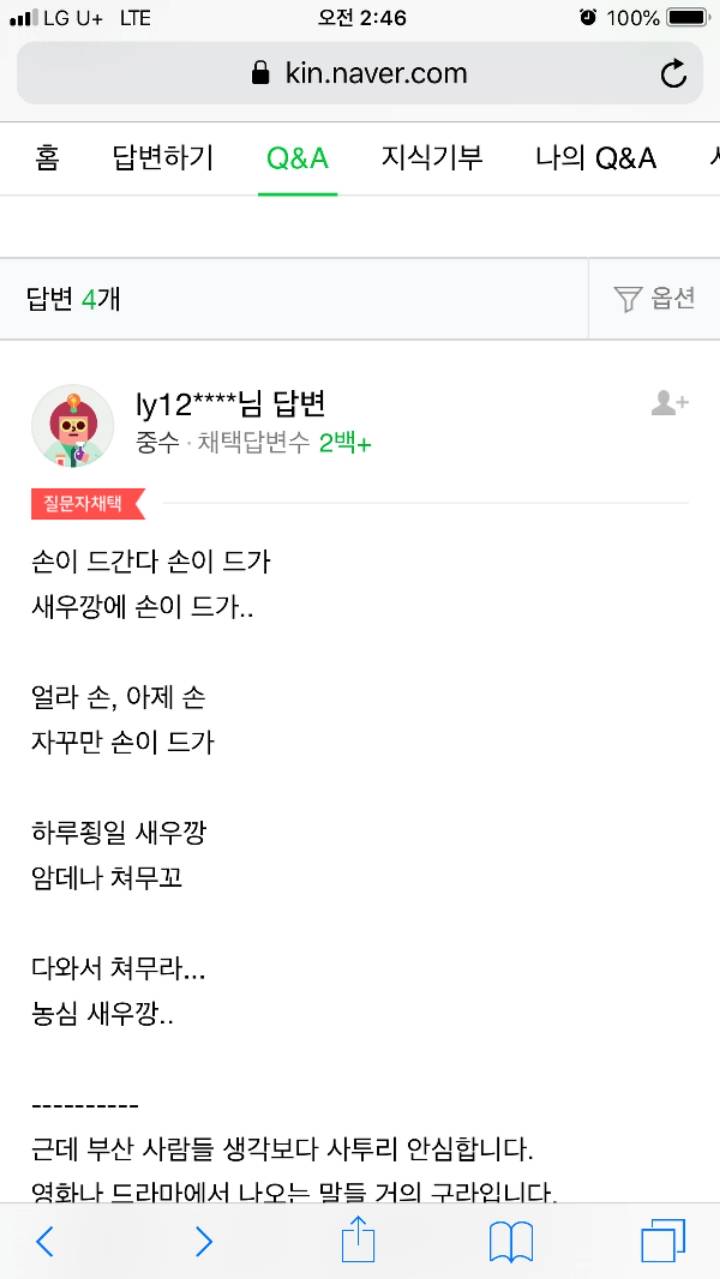Image resolution: width=720 pixels, height=1279 pixels.
Task: Select the Q&A tab
Action: 297,158
